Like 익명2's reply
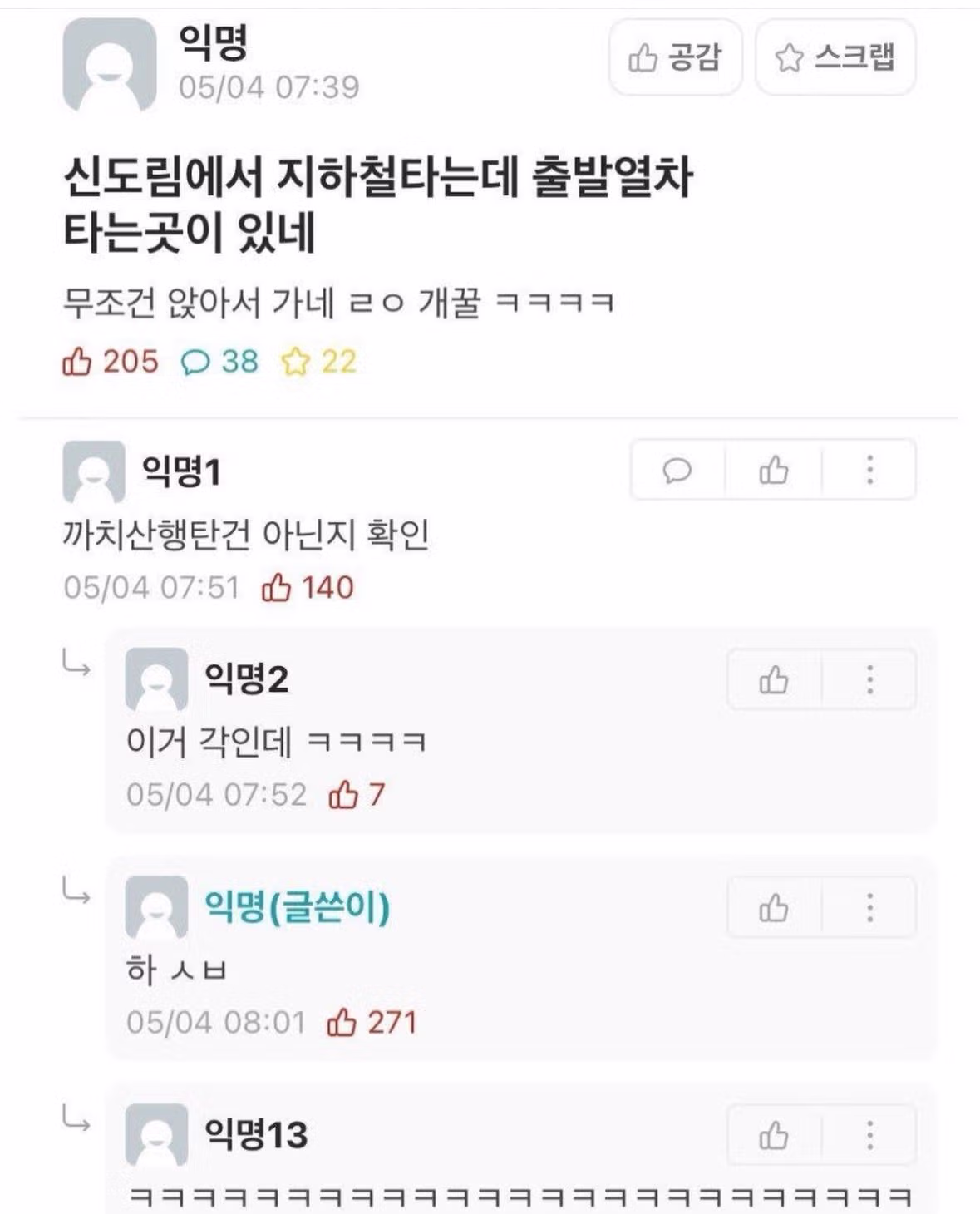Viewport: 980px width, 1214px height. (x=773, y=680)
